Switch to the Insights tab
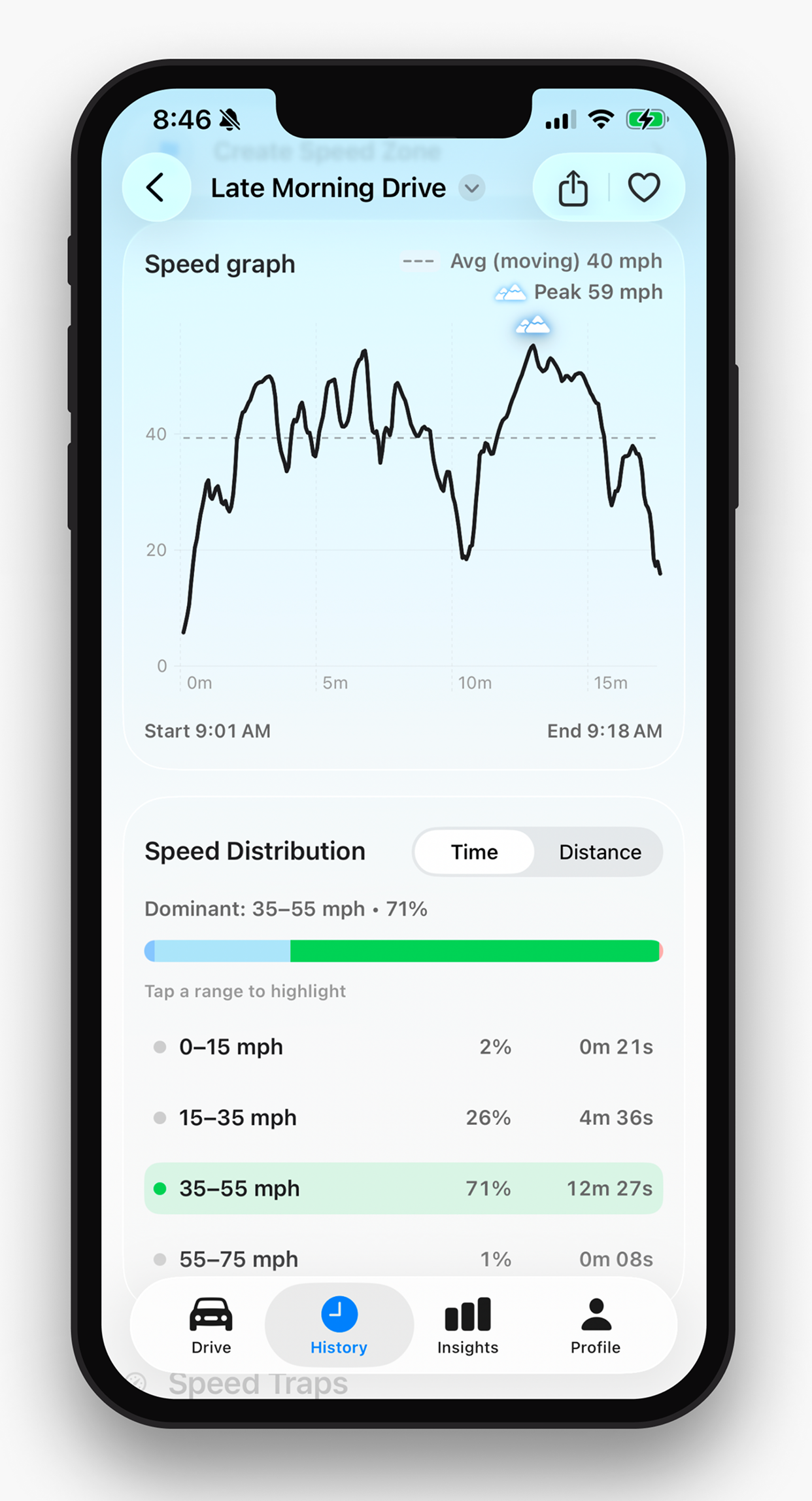 pos(467,1326)
